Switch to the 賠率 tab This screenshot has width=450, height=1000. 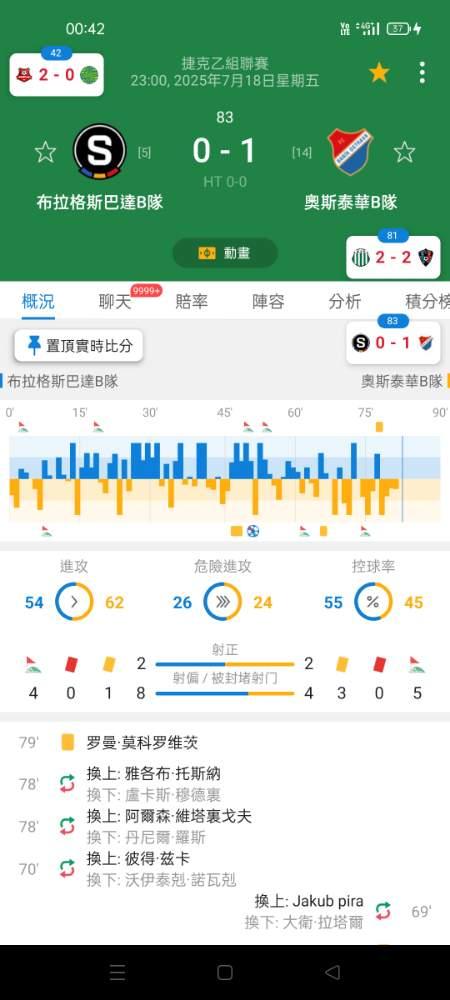(x=191, y=301)
